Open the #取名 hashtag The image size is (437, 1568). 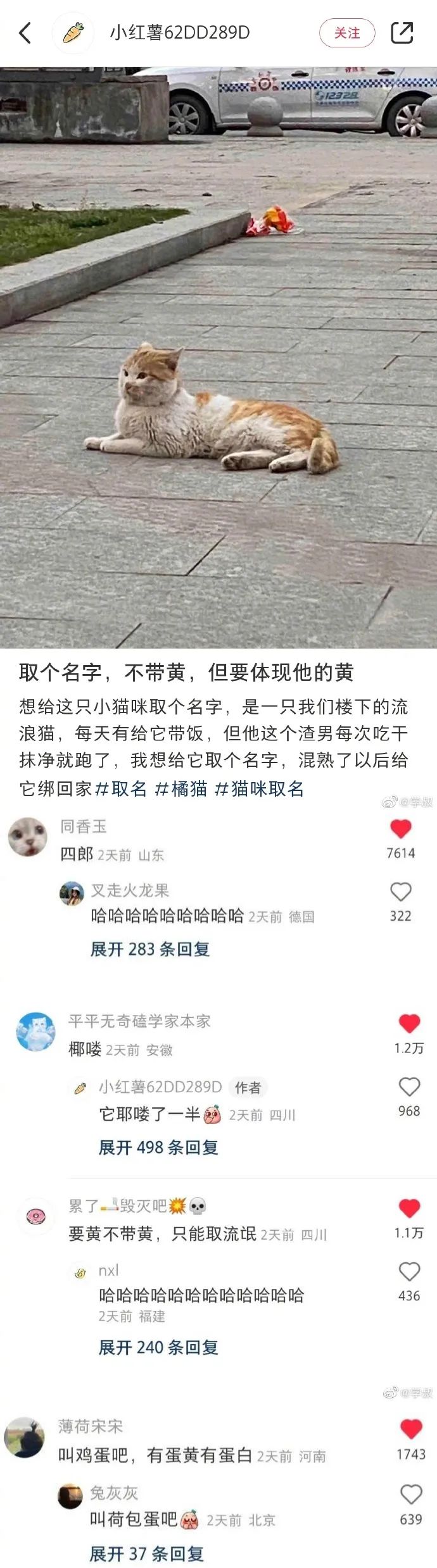[x=121, y=788]
